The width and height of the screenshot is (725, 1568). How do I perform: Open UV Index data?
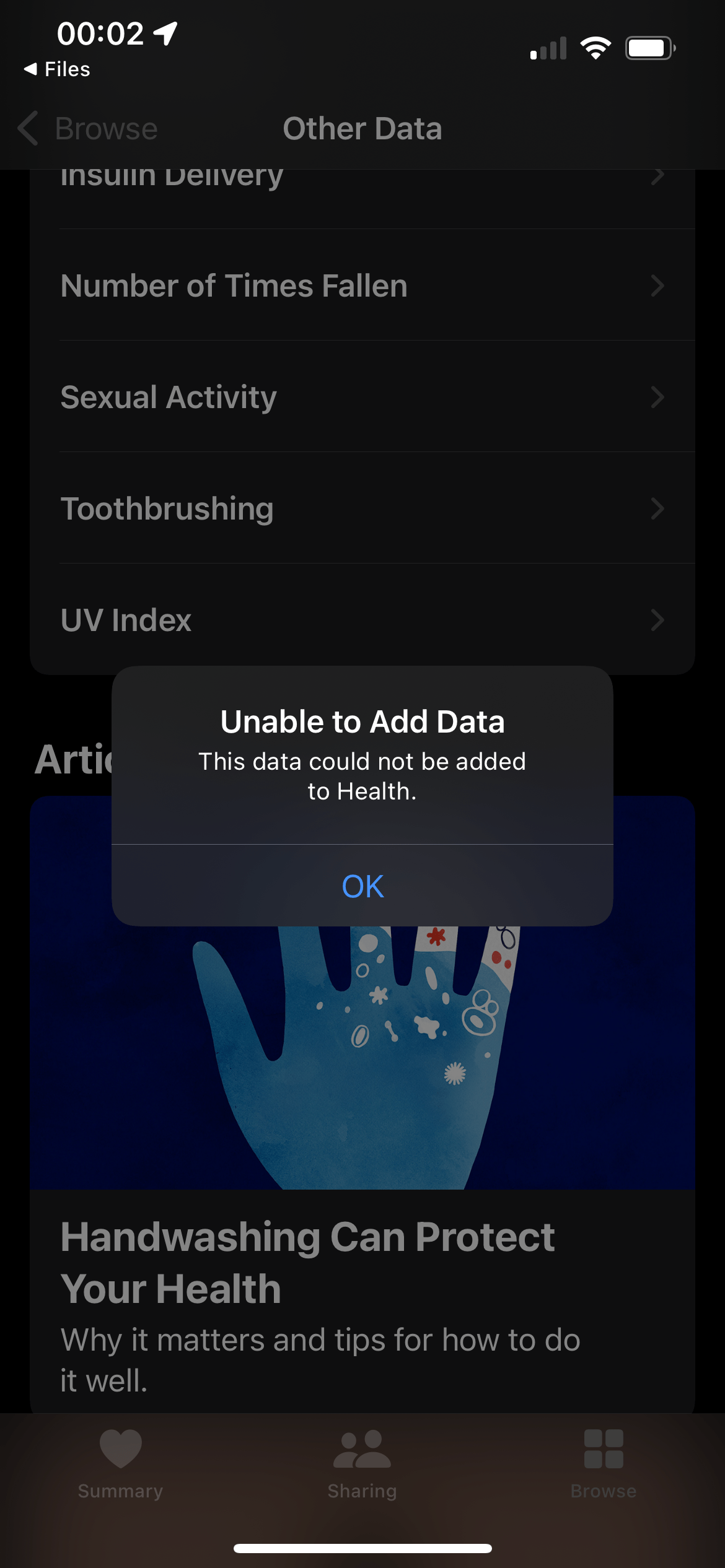point(362,620)
